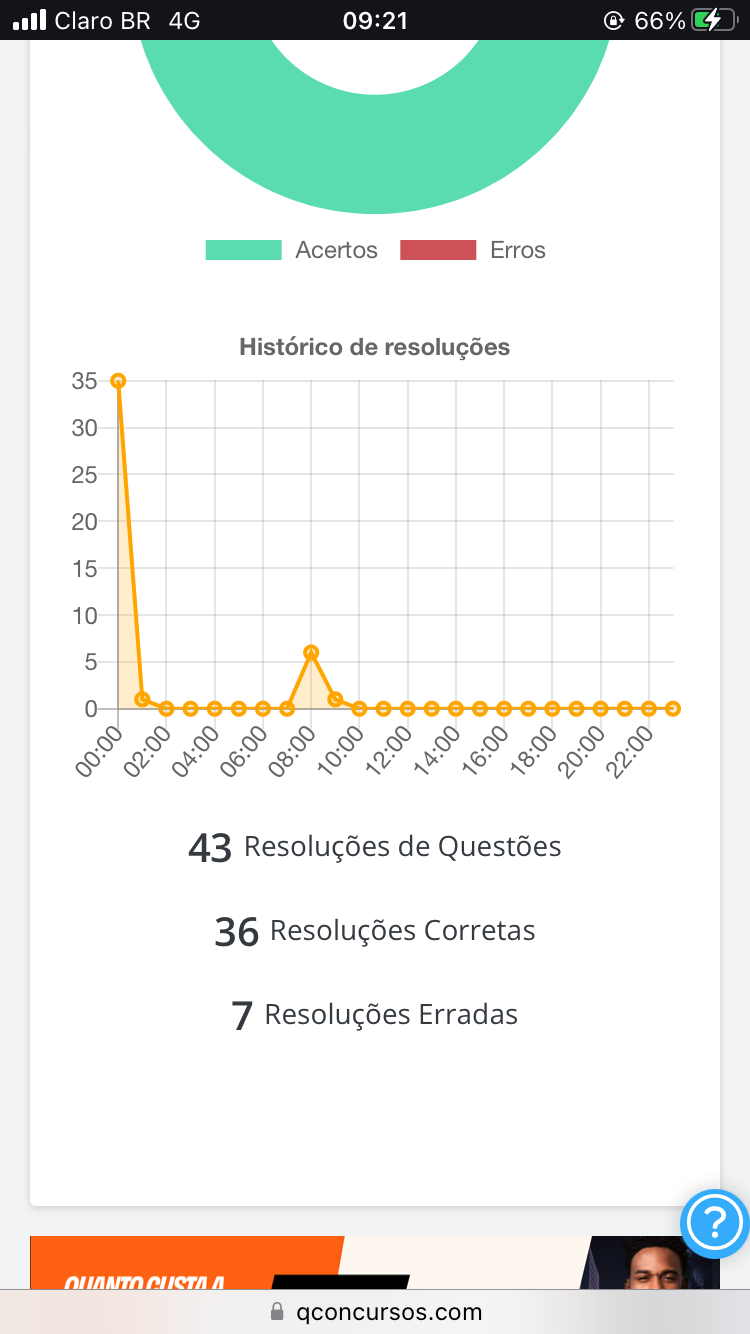
Task: Toggle the Acertos legend item
Action: tap(292, 250)
